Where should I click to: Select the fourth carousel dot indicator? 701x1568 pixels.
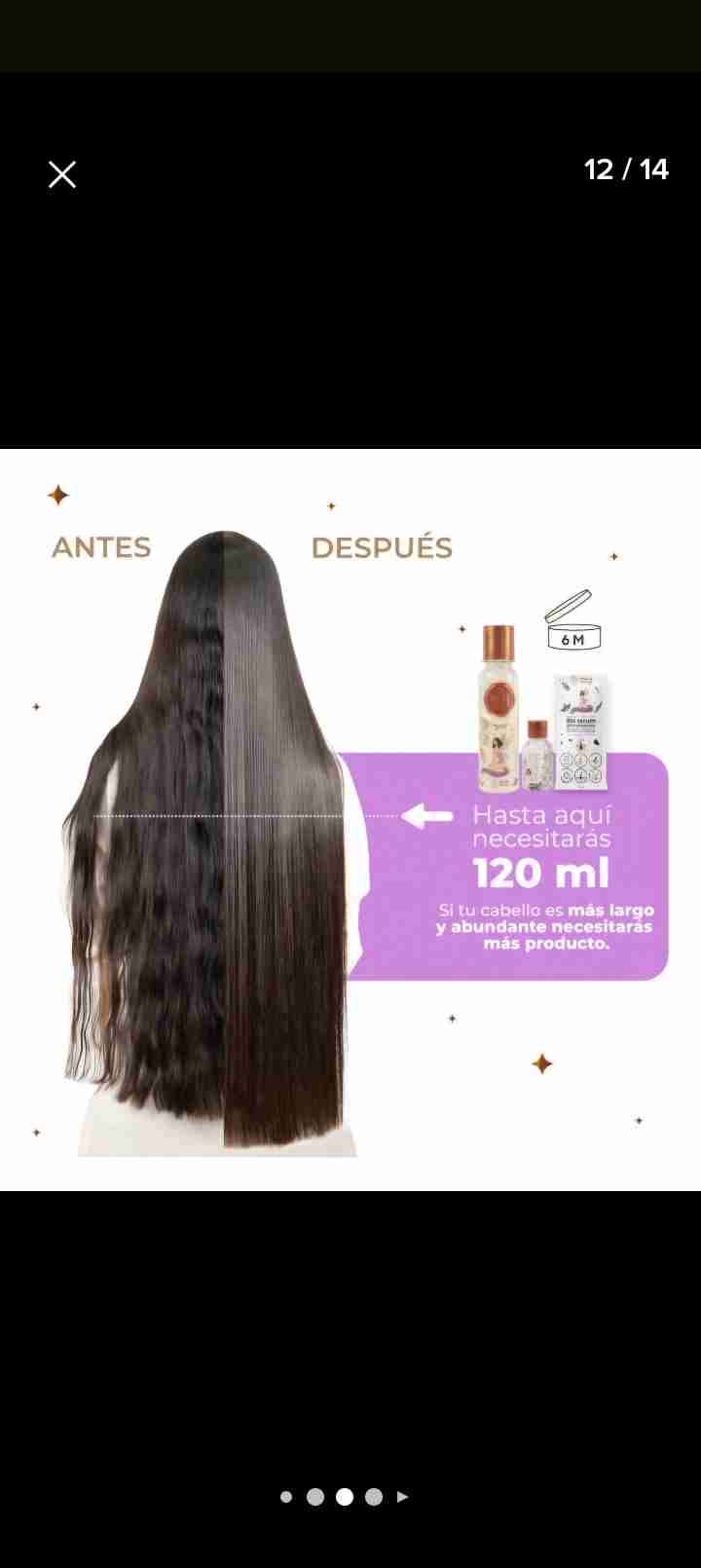click(374, 1497)
